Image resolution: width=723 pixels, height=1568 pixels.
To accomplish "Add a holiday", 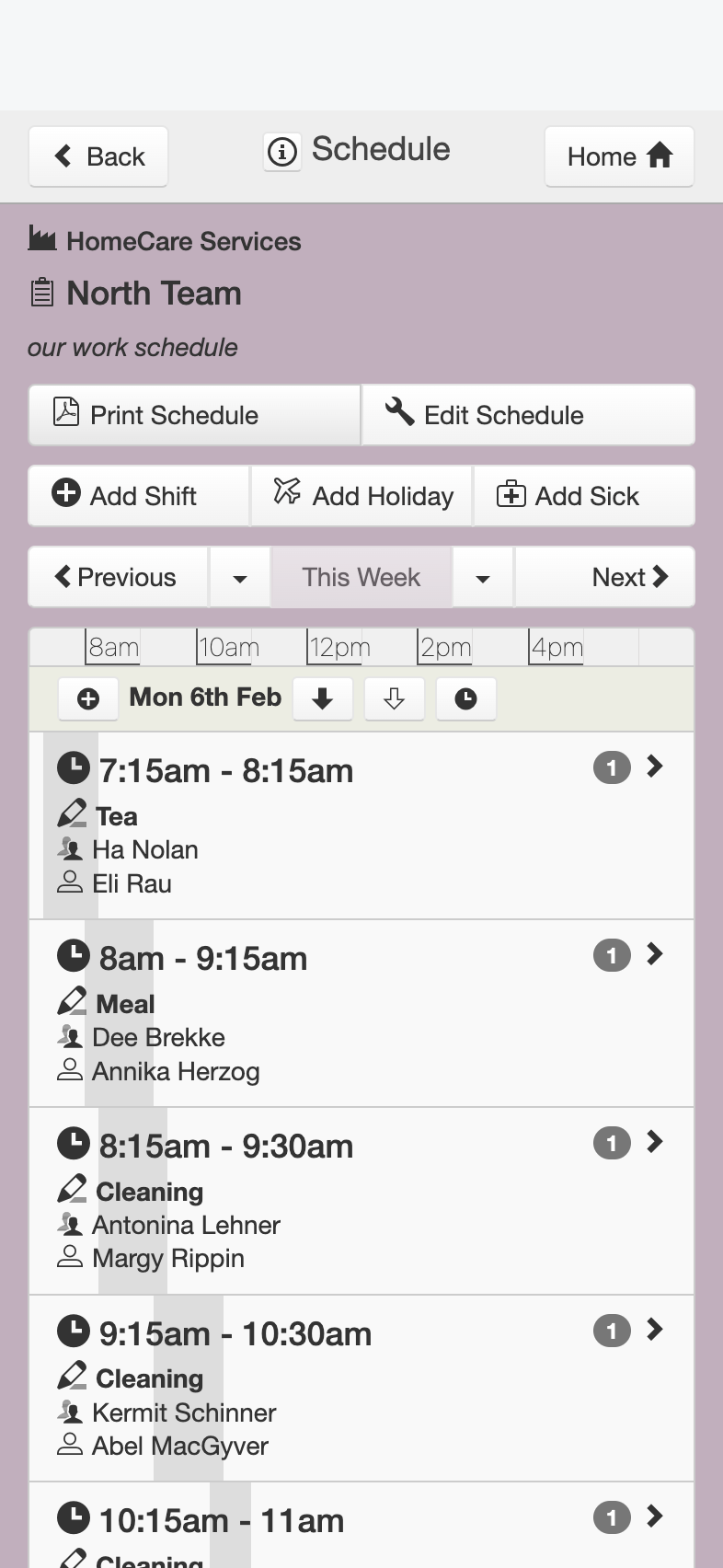I will pyautogui.click(x=361, y=496).
